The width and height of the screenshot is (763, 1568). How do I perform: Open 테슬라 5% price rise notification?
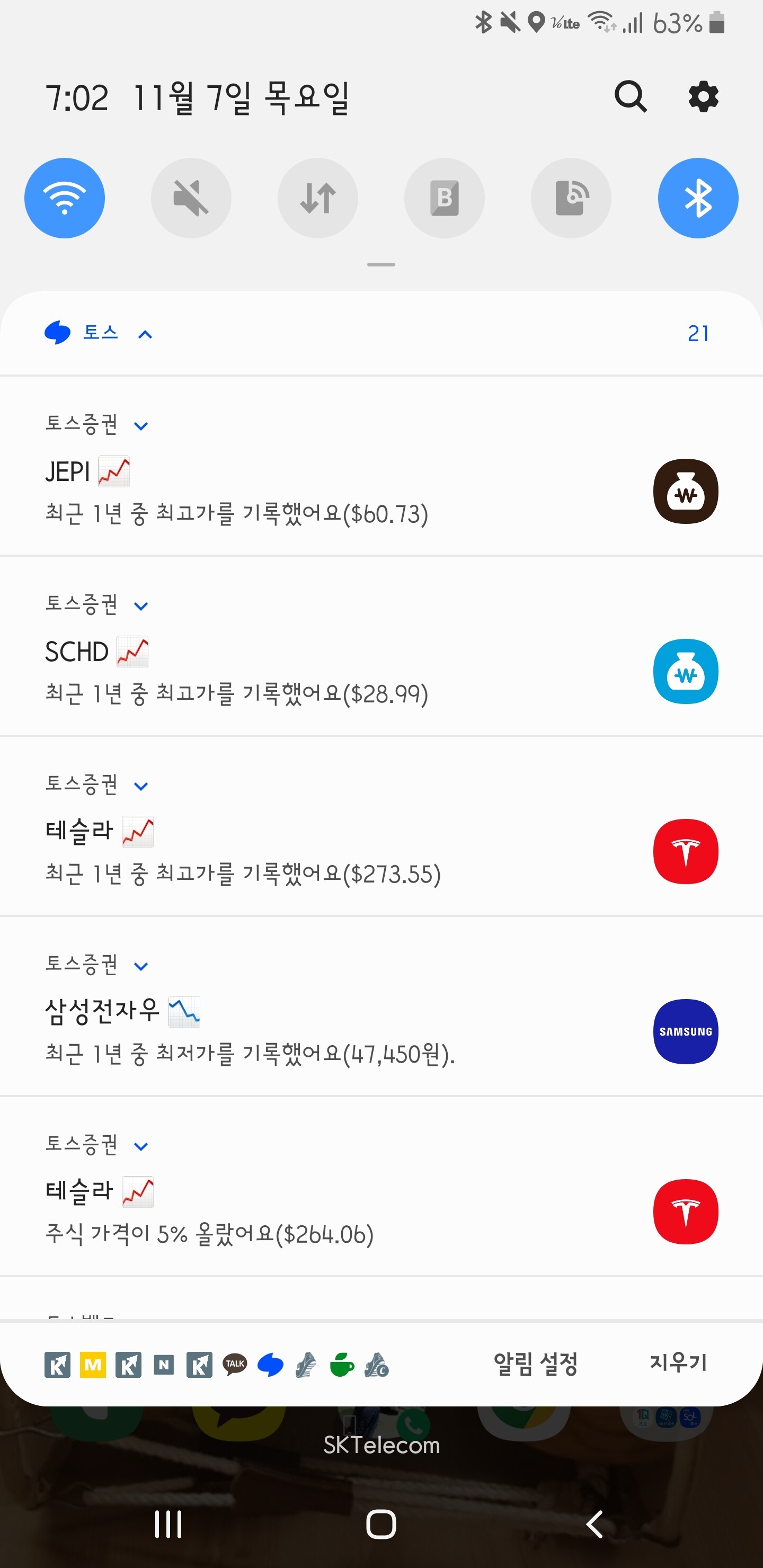pyautogui.click(x=305, y=1213)
